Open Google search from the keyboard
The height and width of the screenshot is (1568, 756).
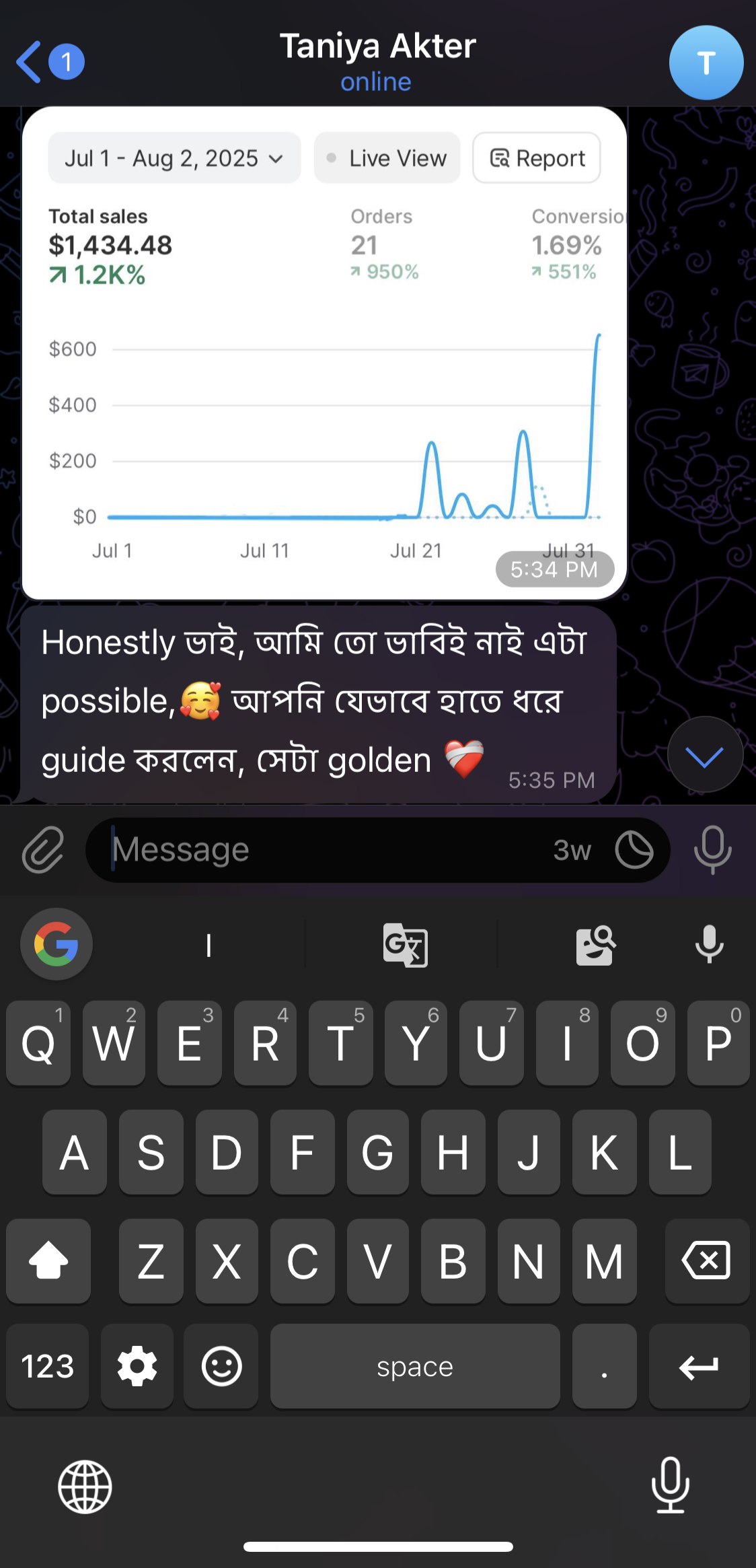coord(56,944)
